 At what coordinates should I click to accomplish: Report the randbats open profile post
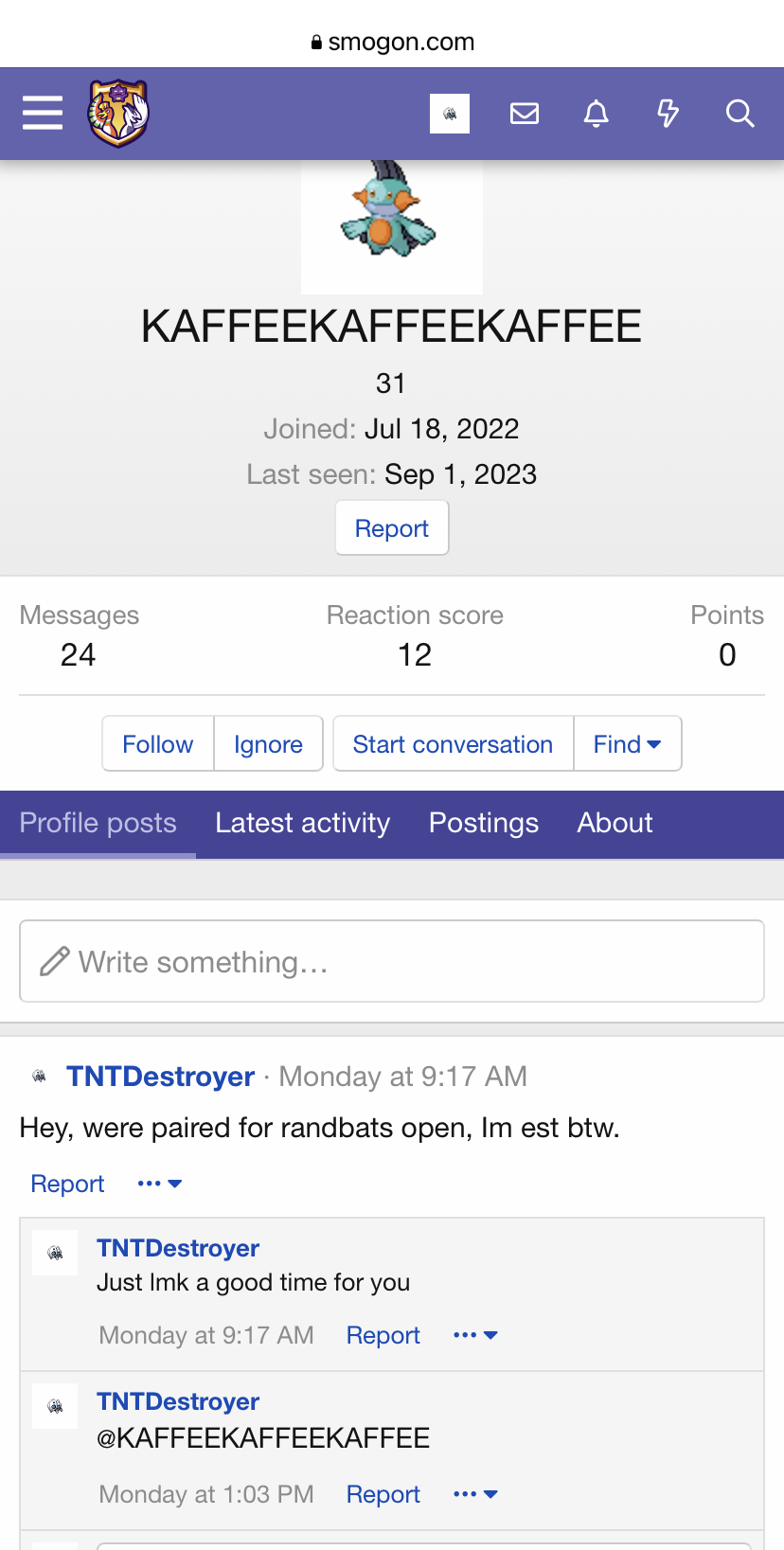point(67,1184)
